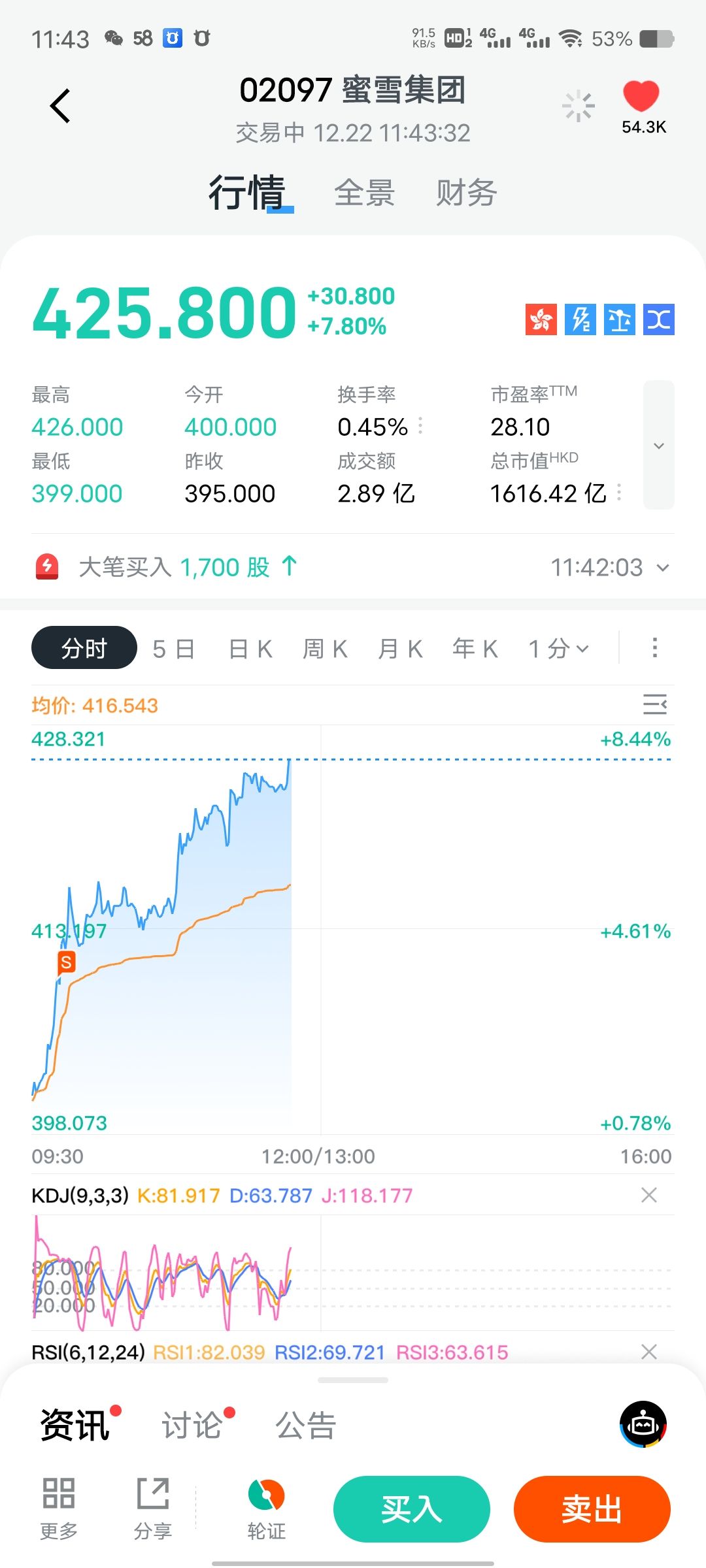
Task: Tap the orange 卖出 button
Action: click(x=592, y=1509)
